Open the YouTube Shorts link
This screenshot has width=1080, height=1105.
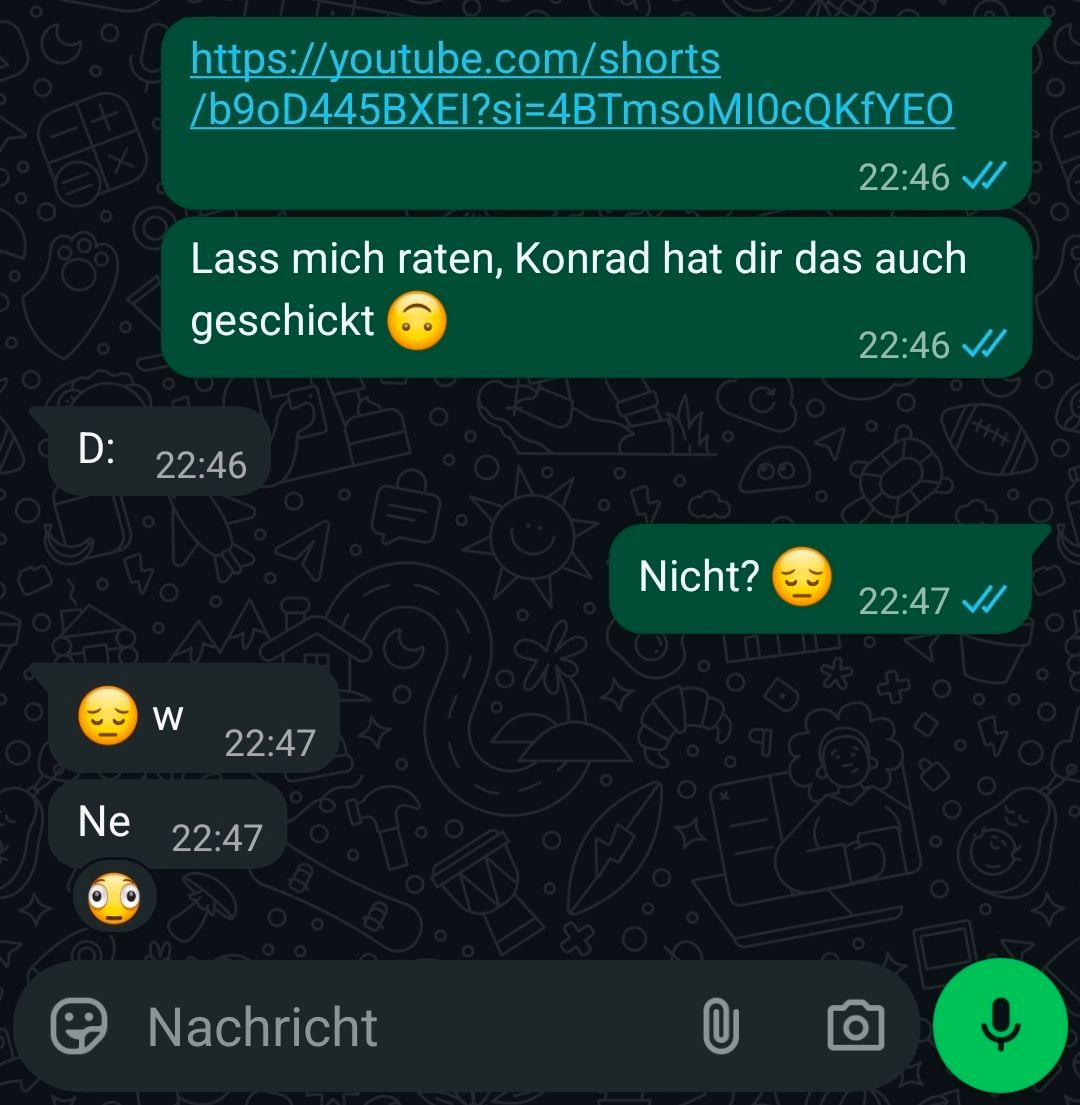click(570, 85)
